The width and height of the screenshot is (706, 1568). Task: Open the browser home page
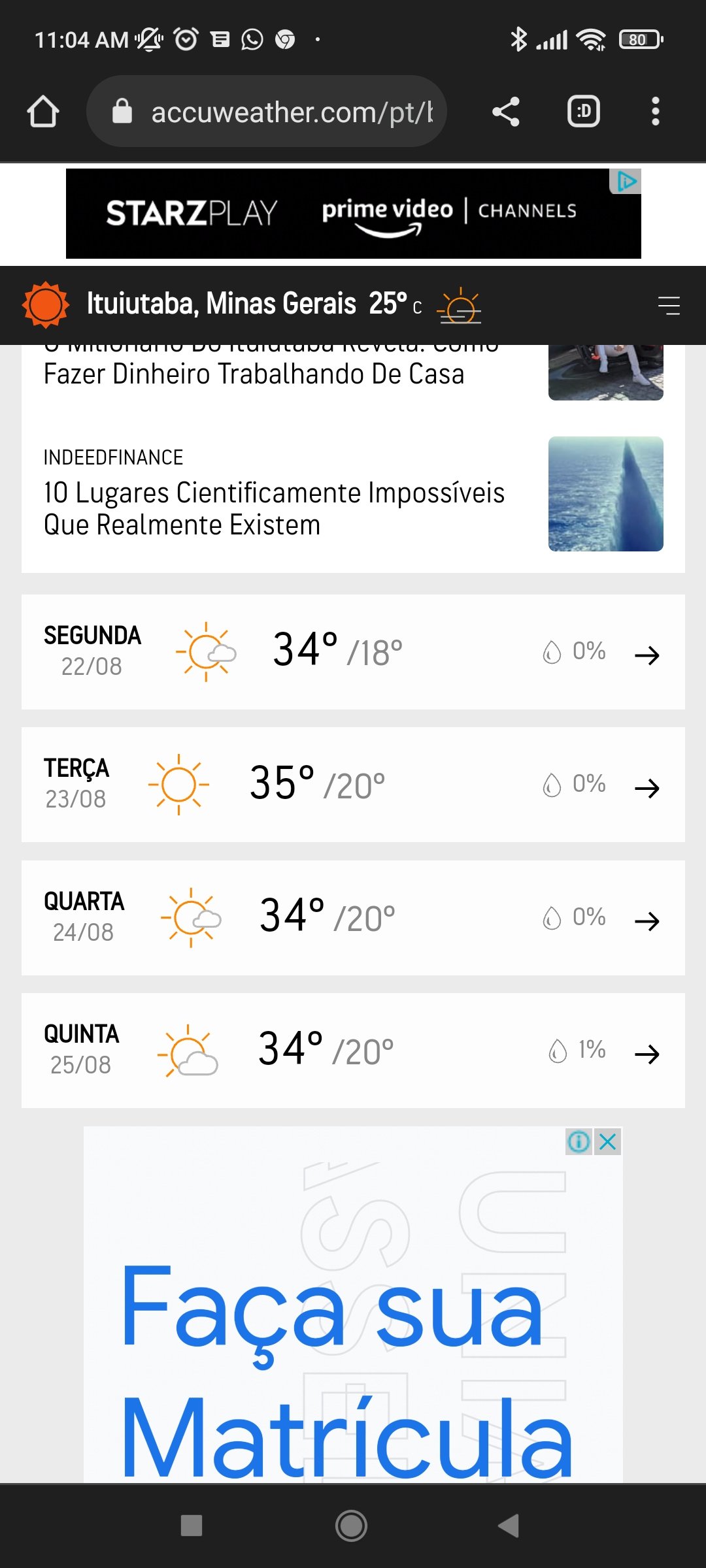pos(43,111)
